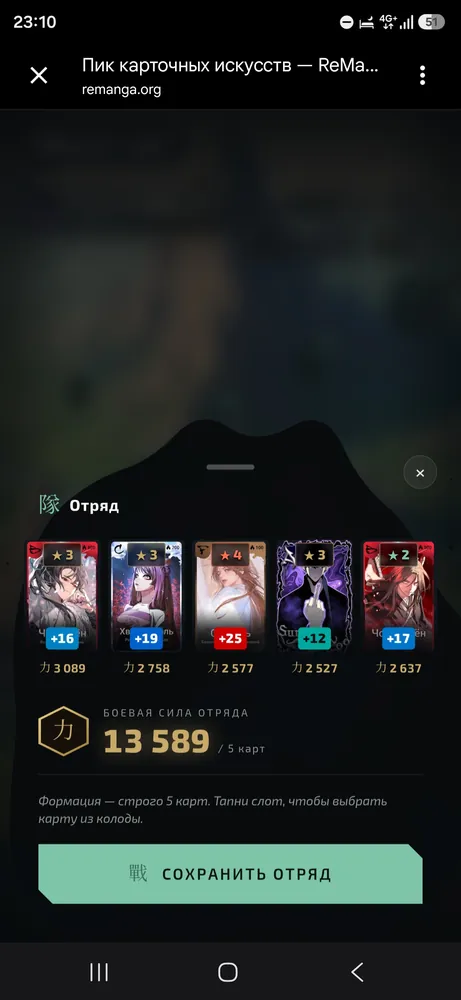Image resolution: width=461 pixels, height=1000 pixels.
Task: Open recent apps from navigation bar
Action: 99,972
